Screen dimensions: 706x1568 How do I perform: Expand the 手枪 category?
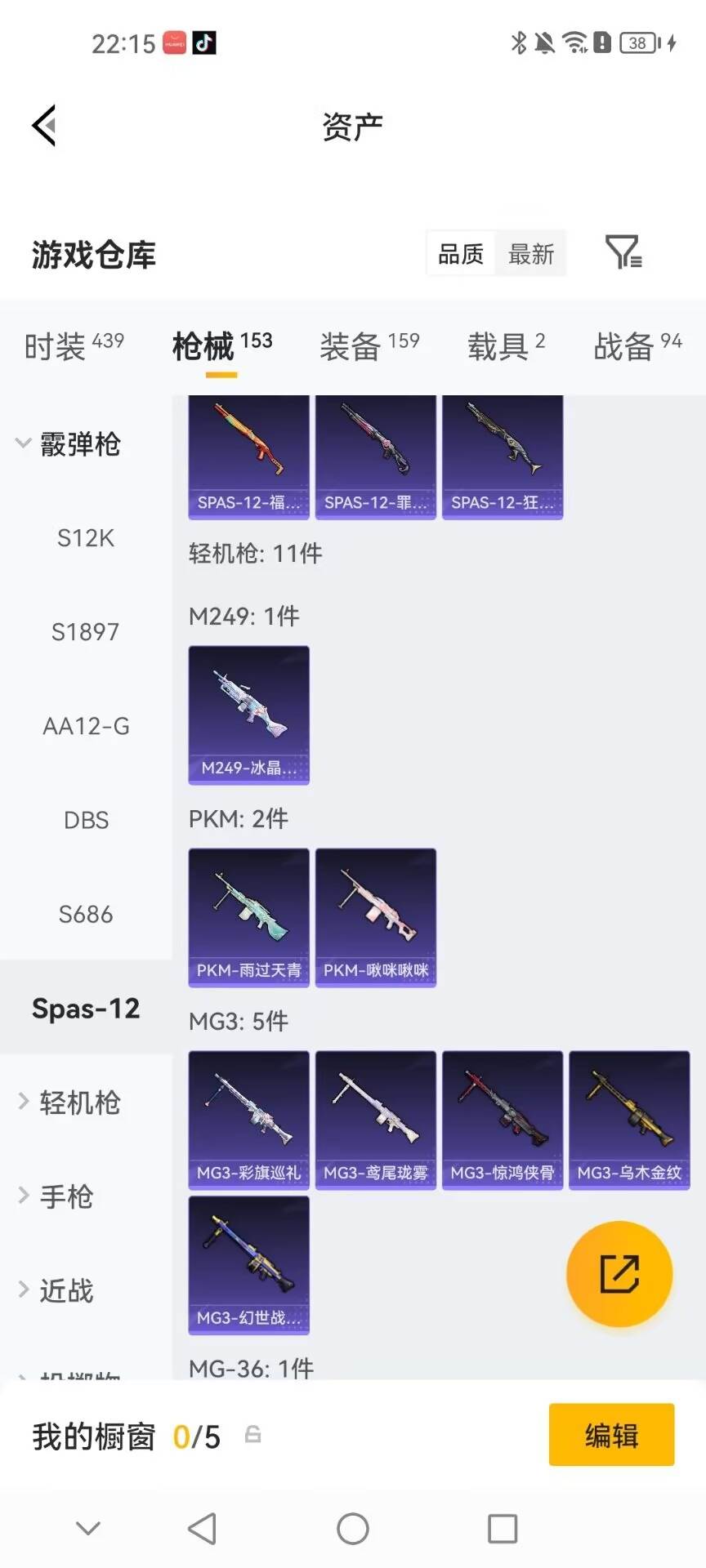(56, 1196)
